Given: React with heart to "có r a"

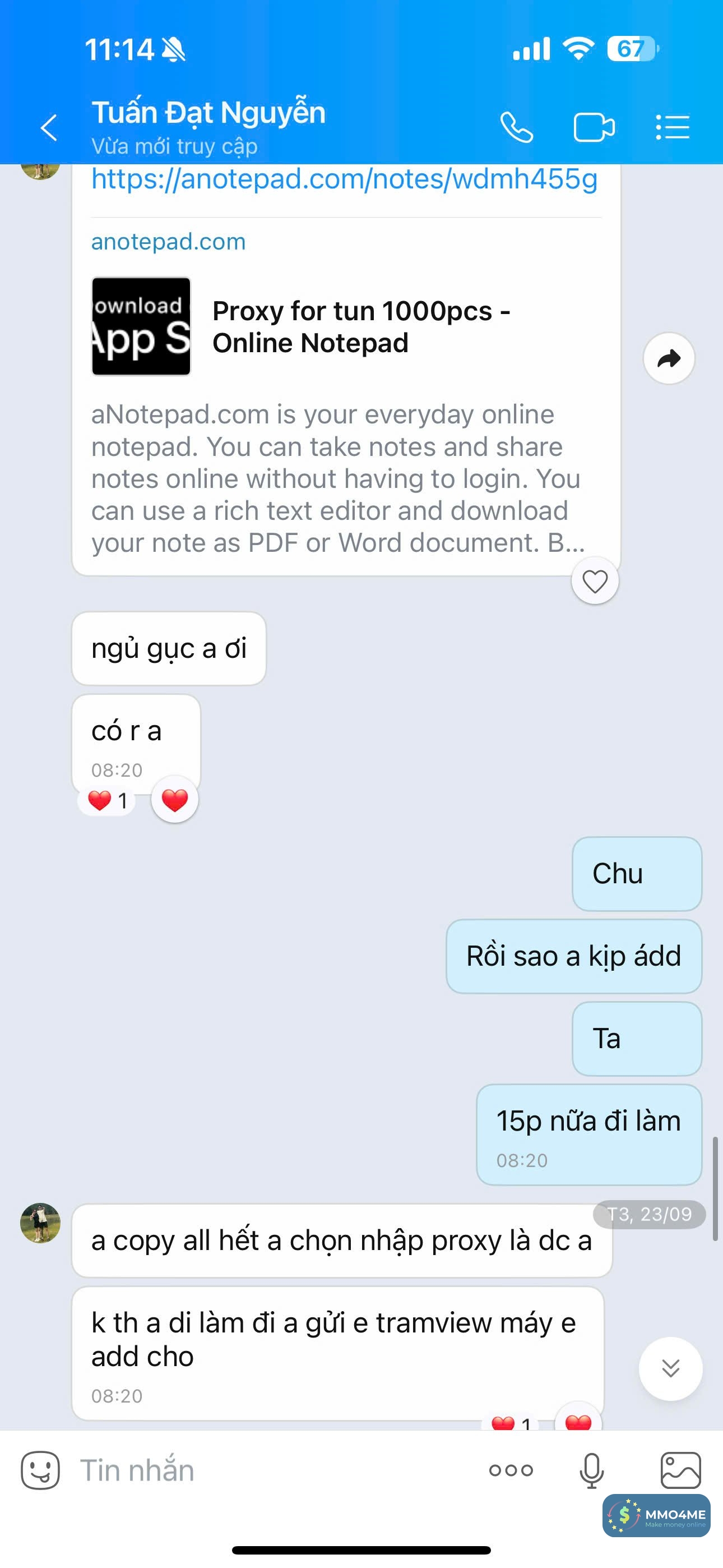Looking at the screenshot, I should pos(175,800).
